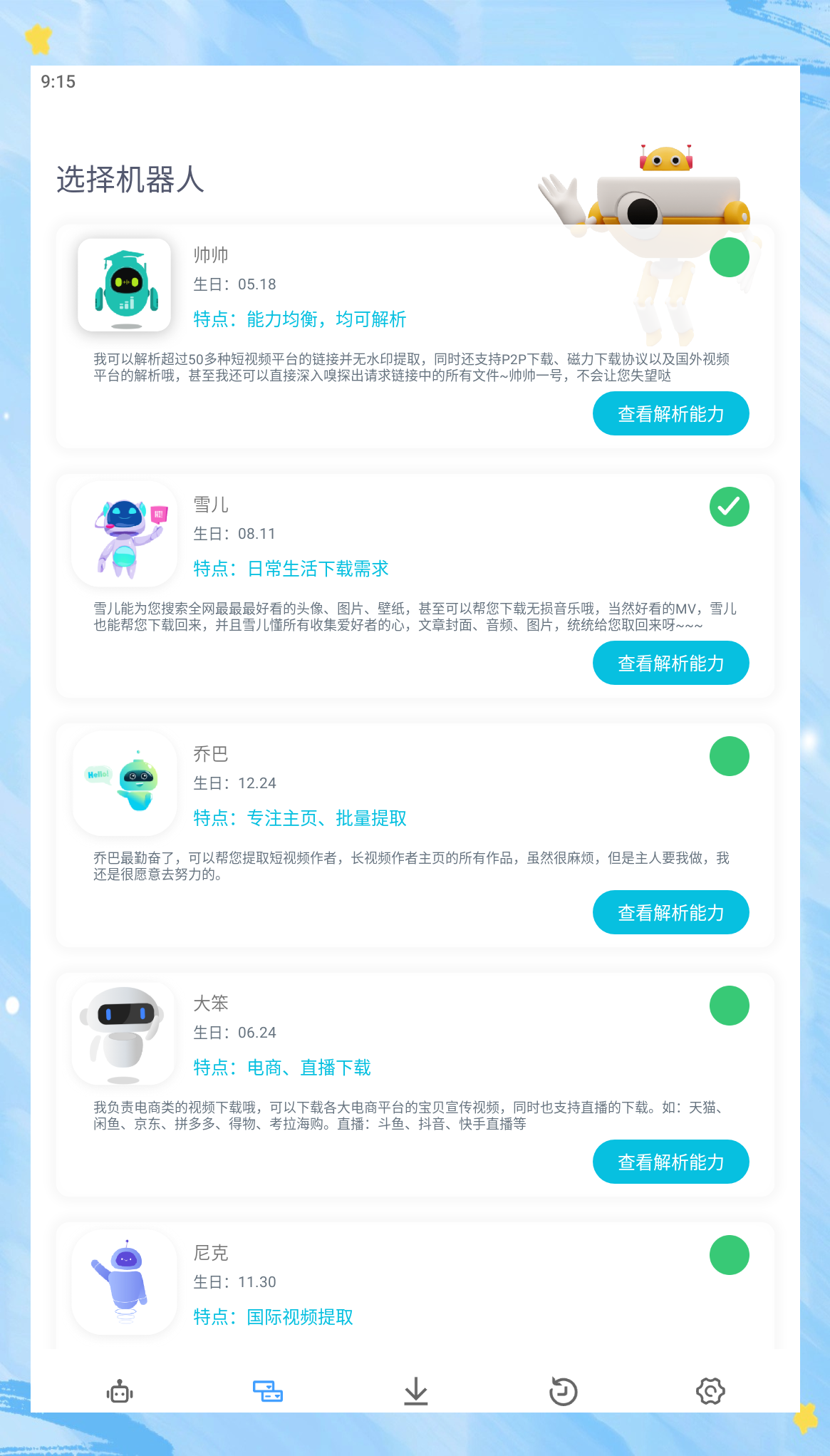830x1456 pixels.
Task: Pick the 大笨 robot
Action: click(x=729, y=1006)
